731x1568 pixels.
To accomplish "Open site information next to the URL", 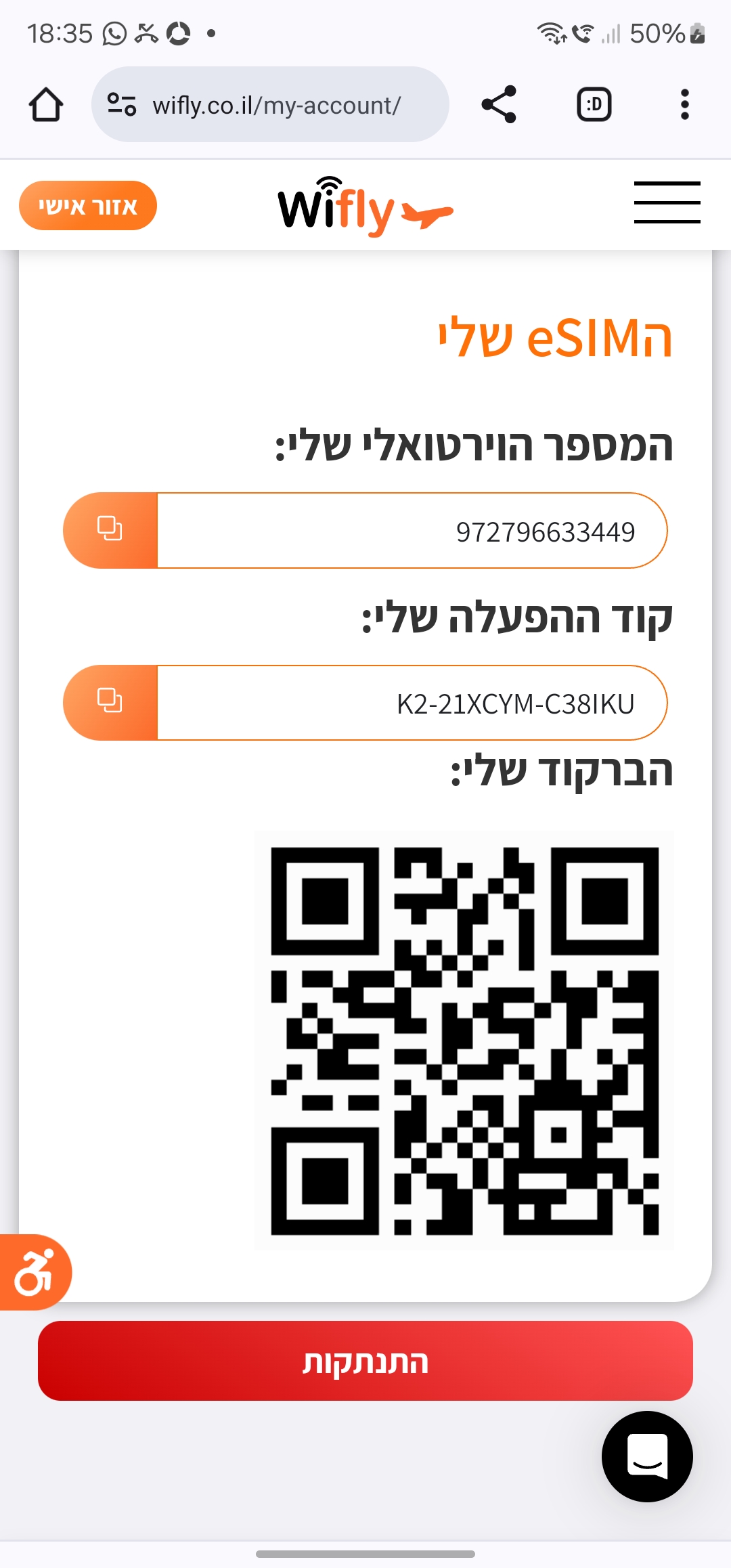I will [x=122, y=105].
